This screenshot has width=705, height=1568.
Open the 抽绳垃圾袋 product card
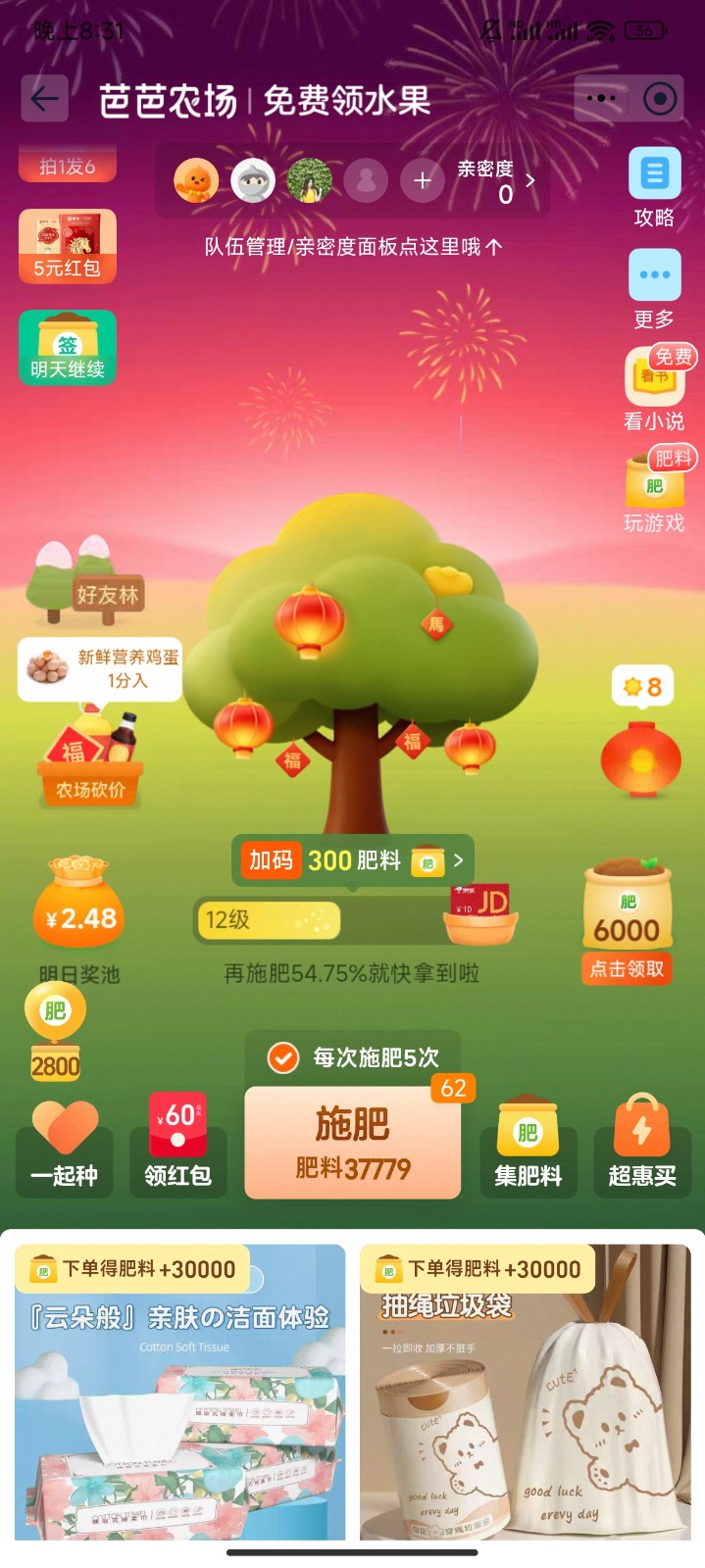[x=525, y=1392]
